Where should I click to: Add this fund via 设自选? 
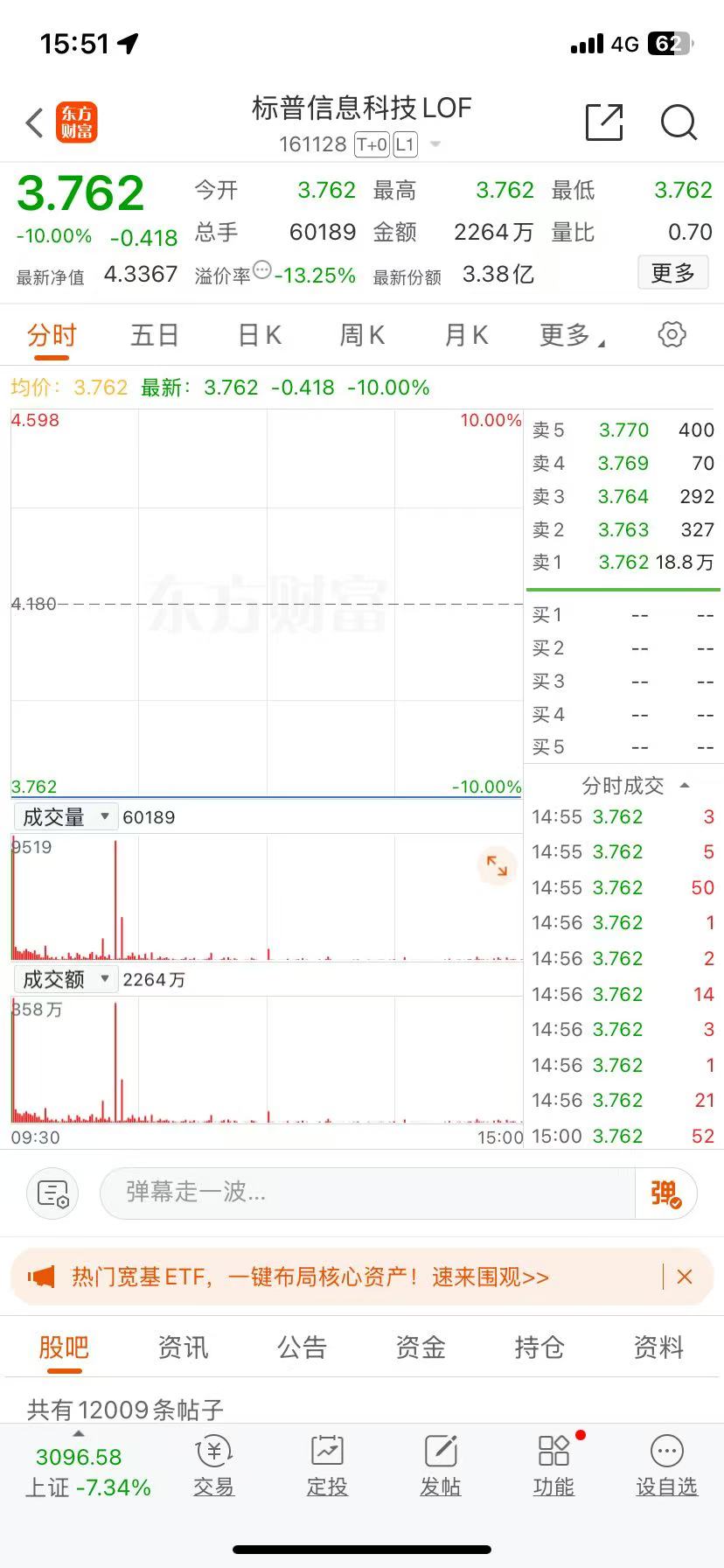pyautogui.click(x=666, y=1466)
